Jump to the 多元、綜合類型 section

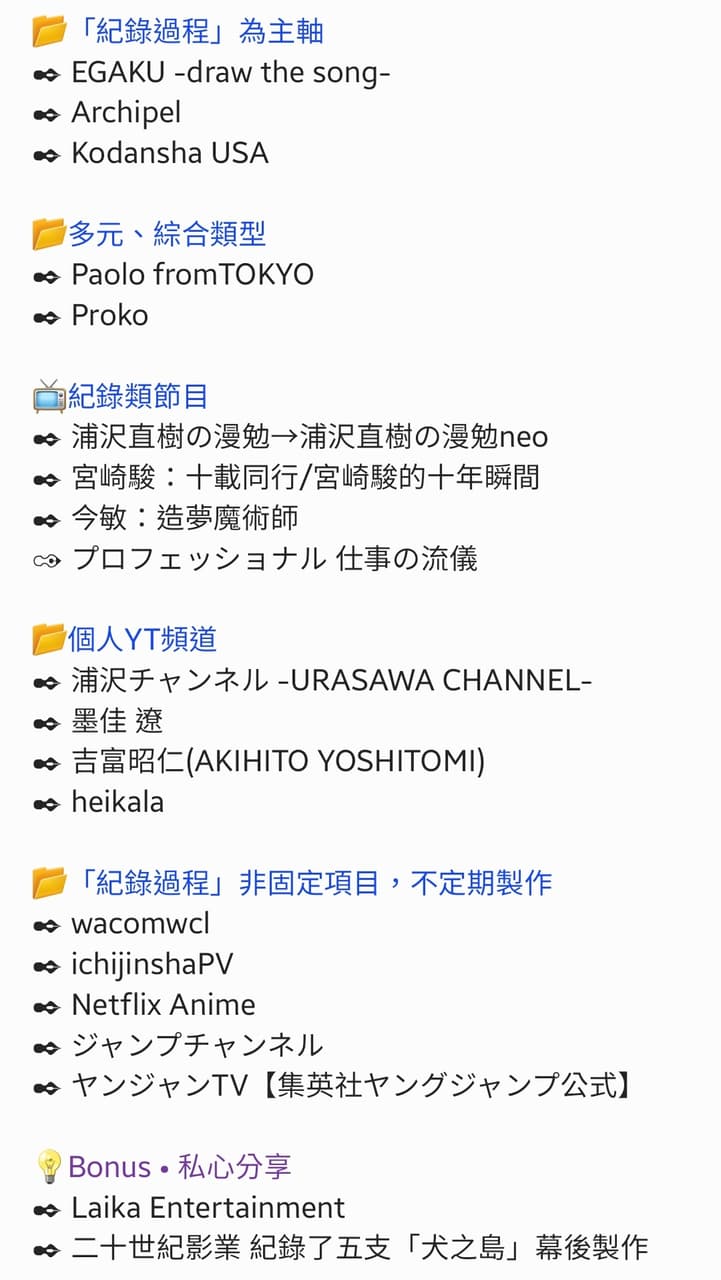coord(167,234)
